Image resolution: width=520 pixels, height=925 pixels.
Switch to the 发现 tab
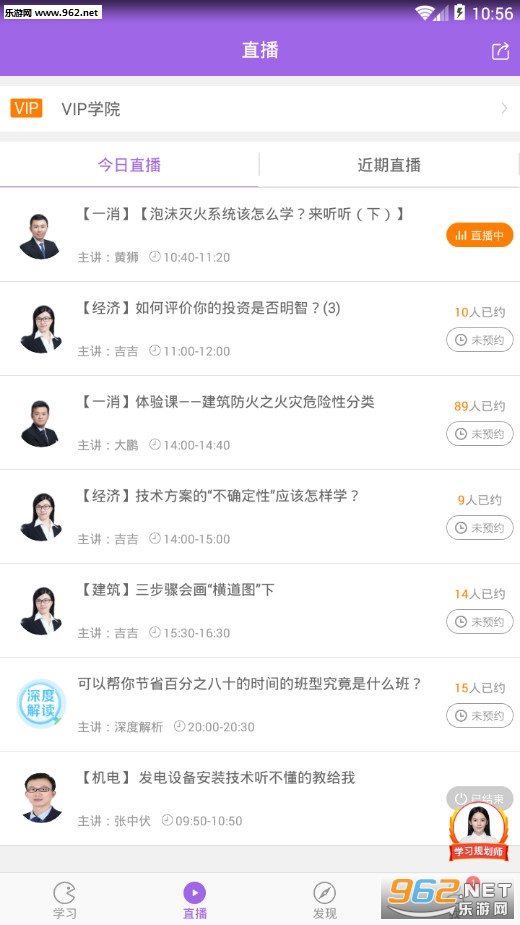pos(325,900)
